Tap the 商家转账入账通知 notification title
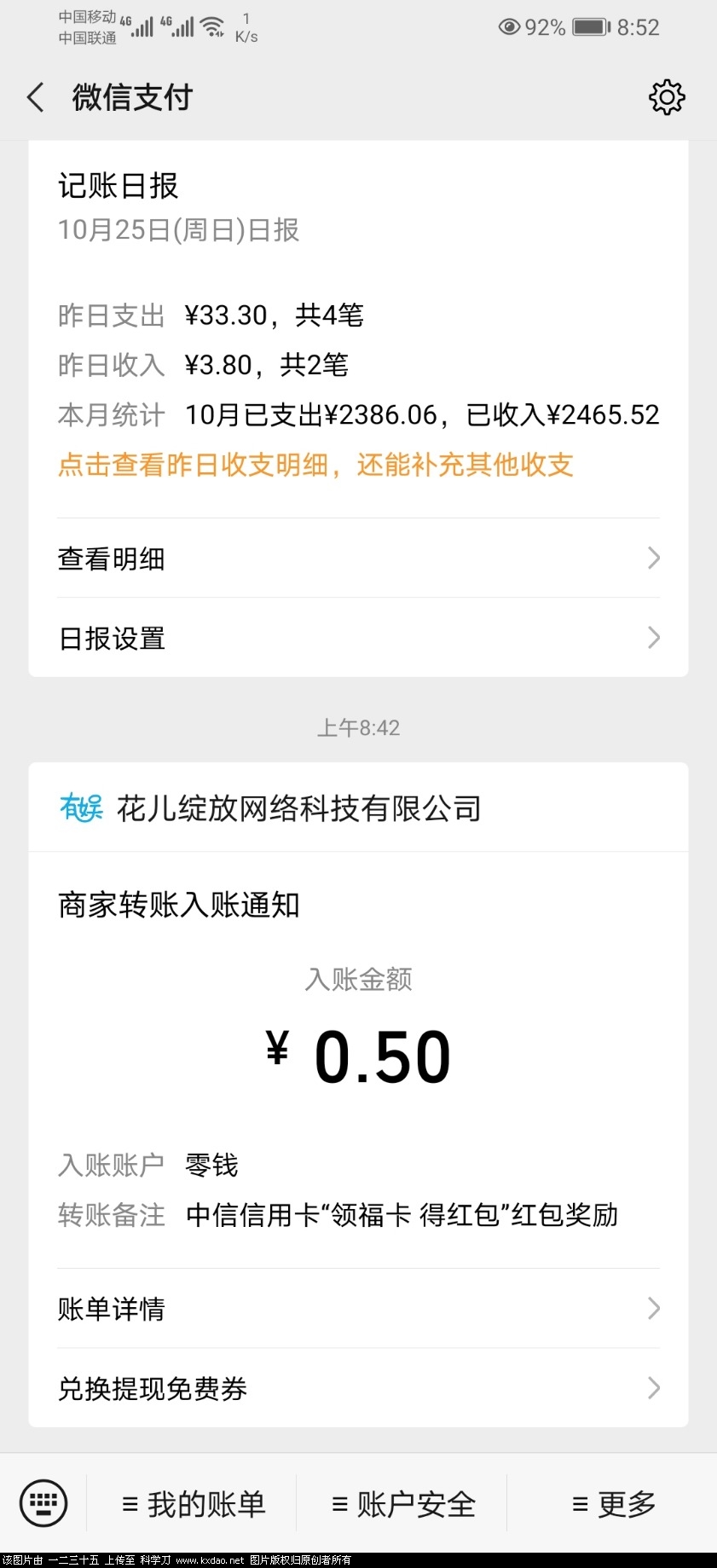 coord(178,906)
